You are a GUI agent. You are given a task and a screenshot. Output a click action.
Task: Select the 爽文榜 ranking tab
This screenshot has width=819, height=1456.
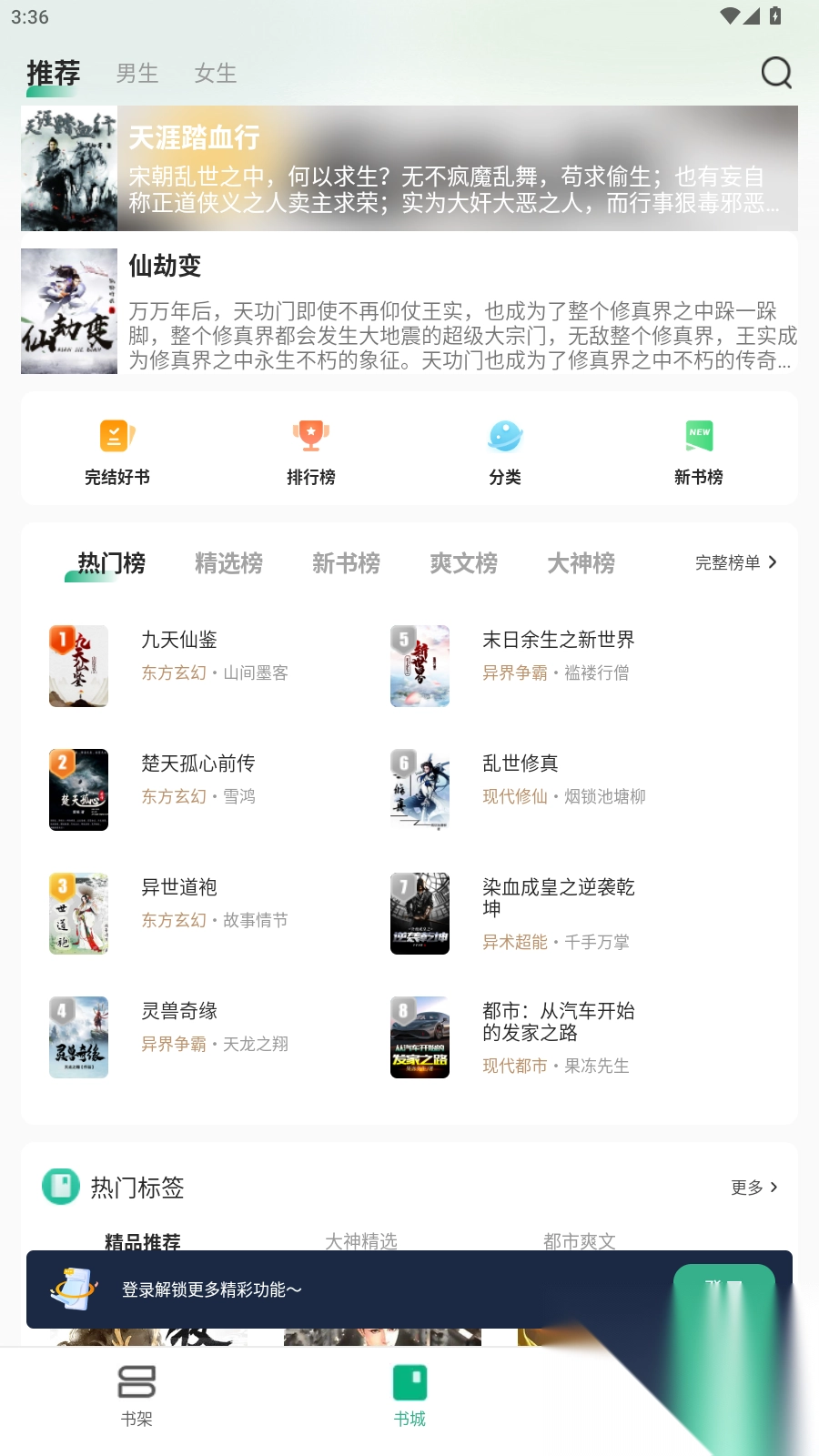(x=463, y=563)
